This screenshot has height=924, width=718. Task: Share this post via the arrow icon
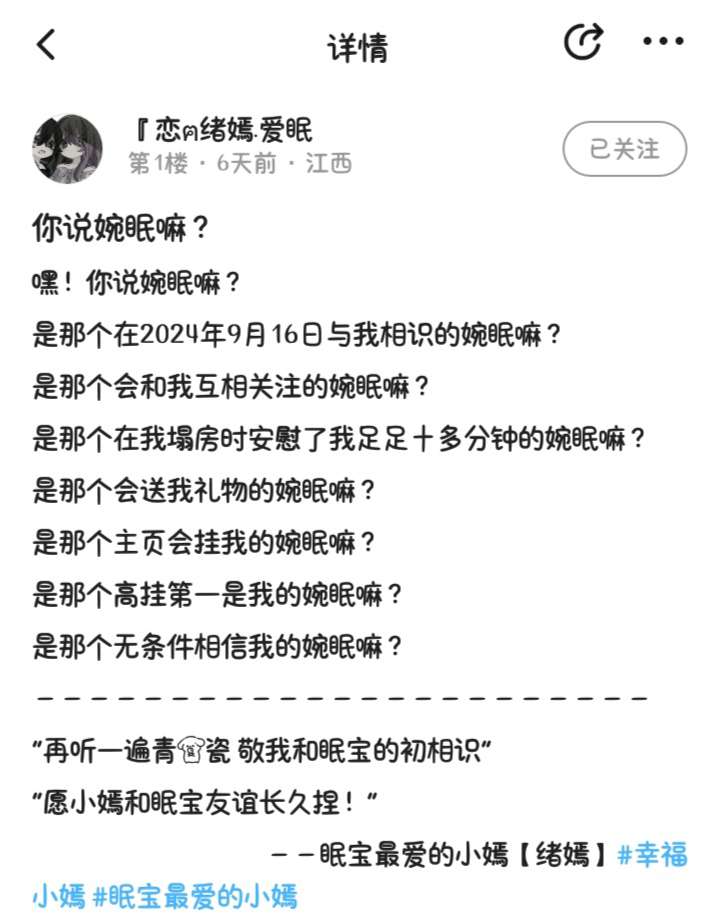point(583,42)
